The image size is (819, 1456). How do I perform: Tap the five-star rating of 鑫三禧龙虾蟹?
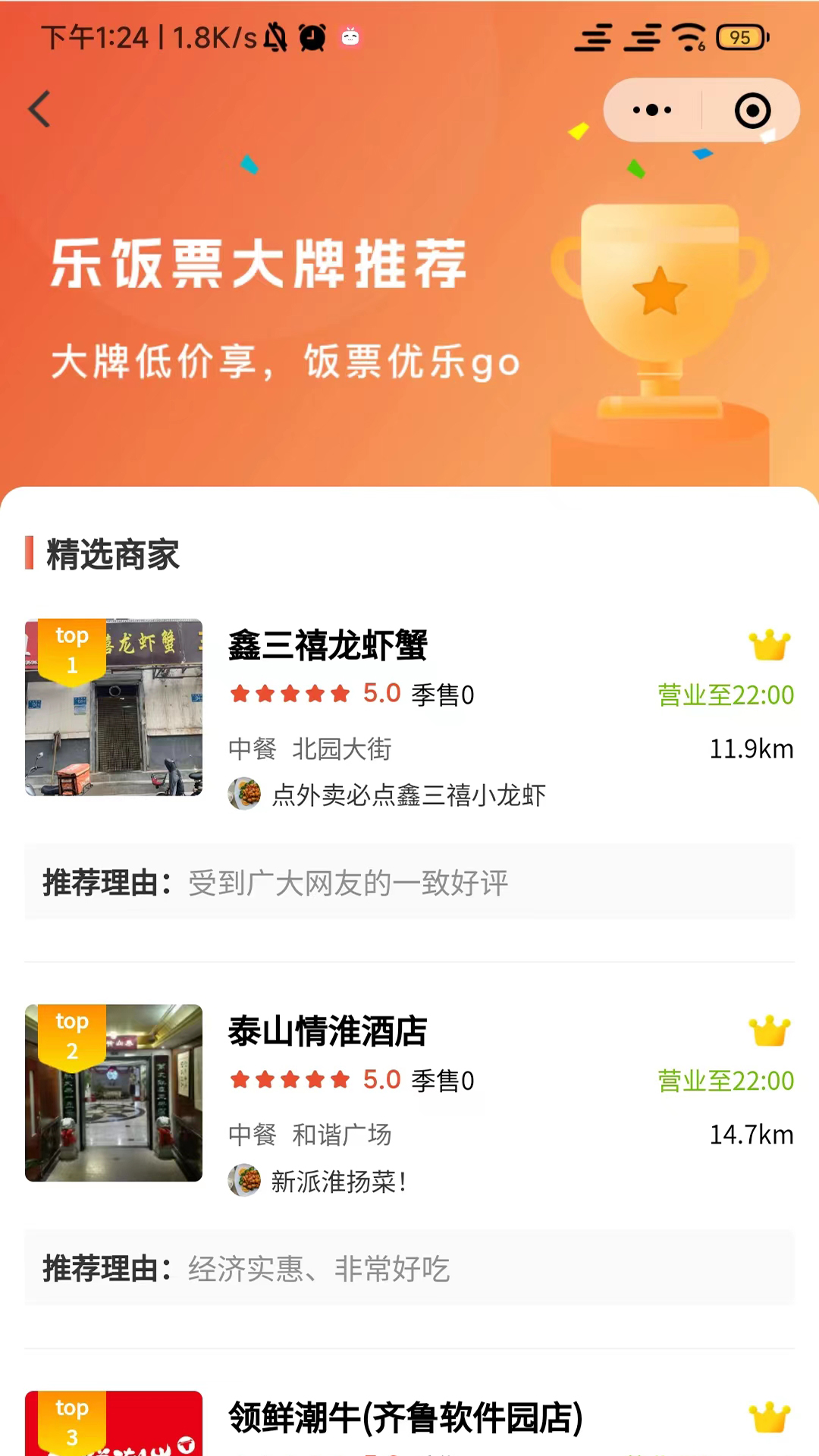pos(288,694)
